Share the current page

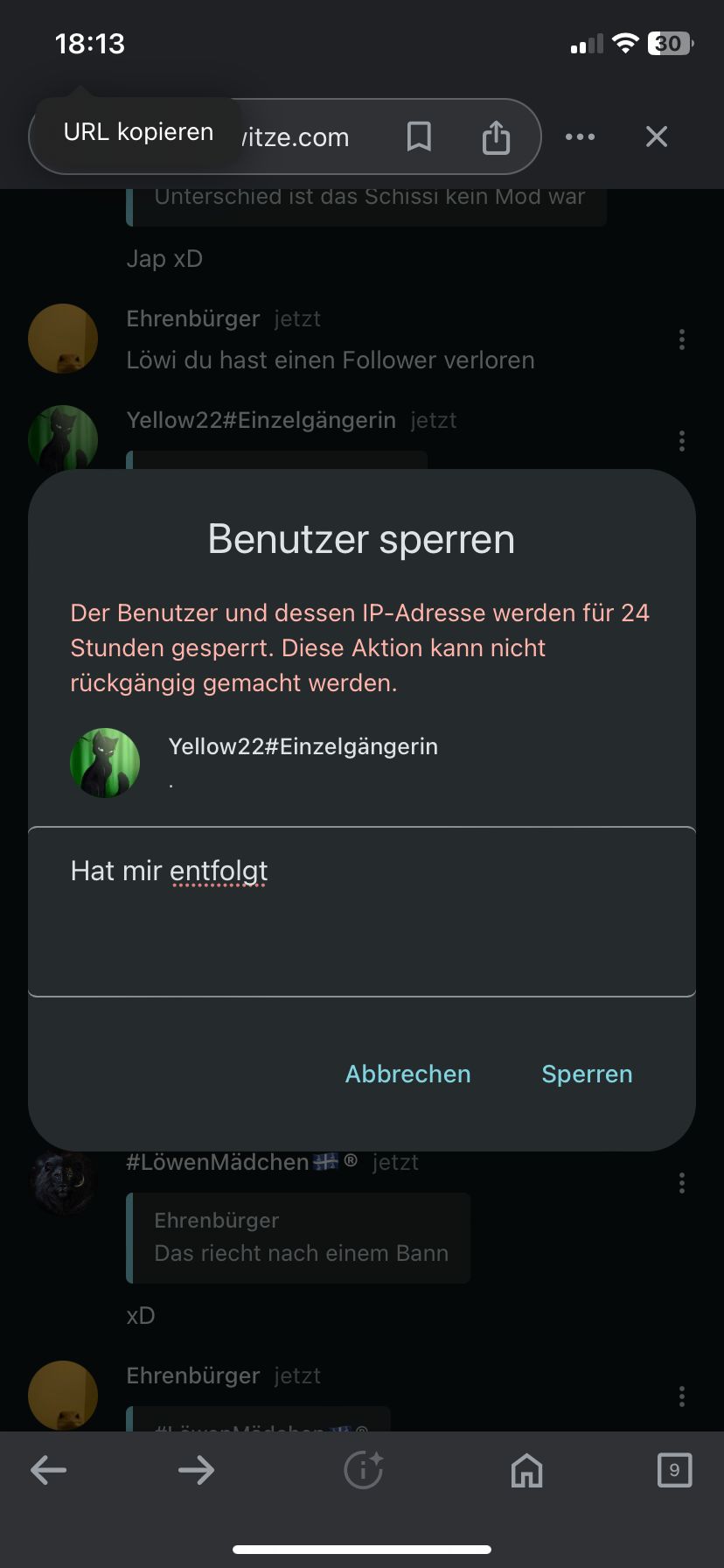click(x=496, y=137)
